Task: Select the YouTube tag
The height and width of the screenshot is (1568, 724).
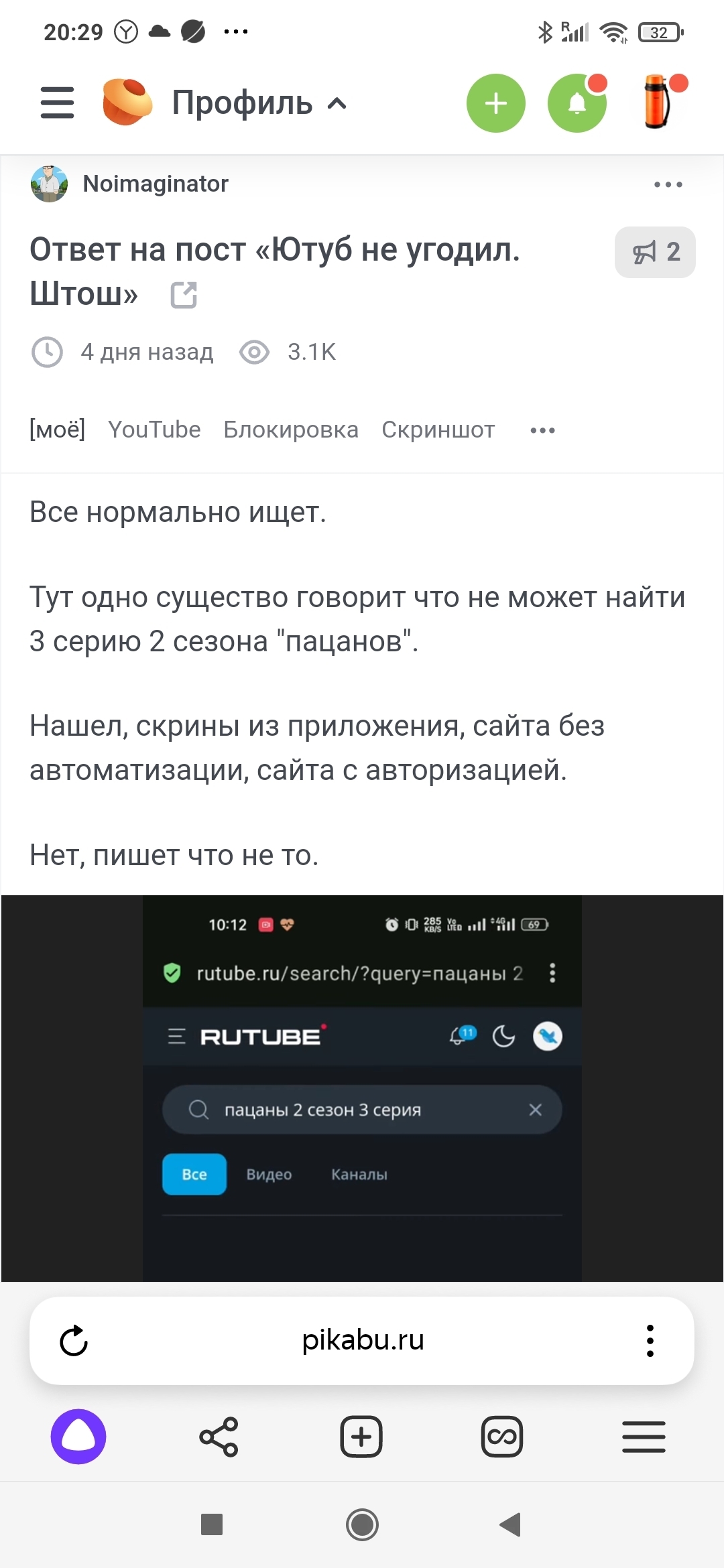Action: [x=154, y=430]
